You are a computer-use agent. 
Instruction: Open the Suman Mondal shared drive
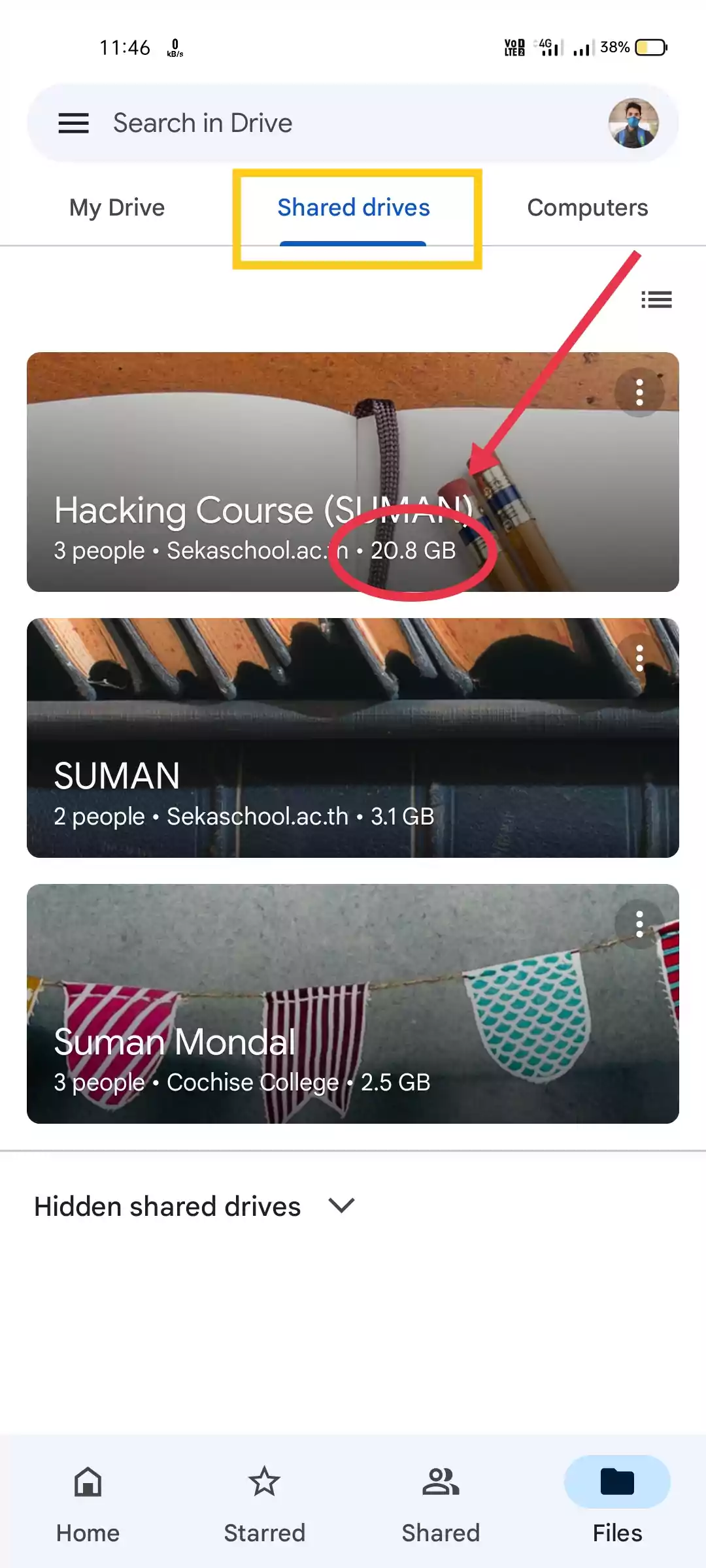[x=353, y=1004]
